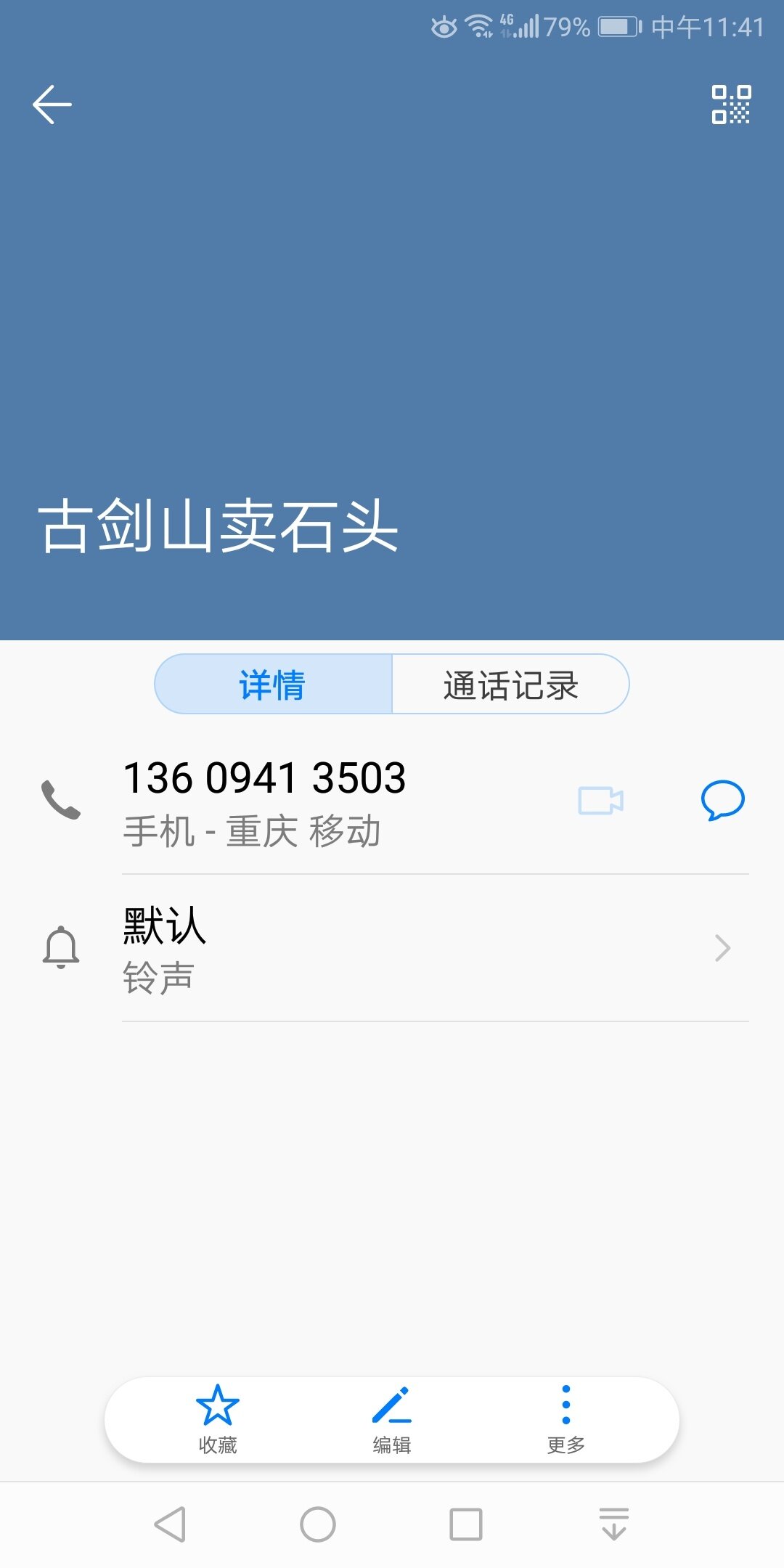Open the contact's QR code icon
The image size is (784, 1568).
731,105
